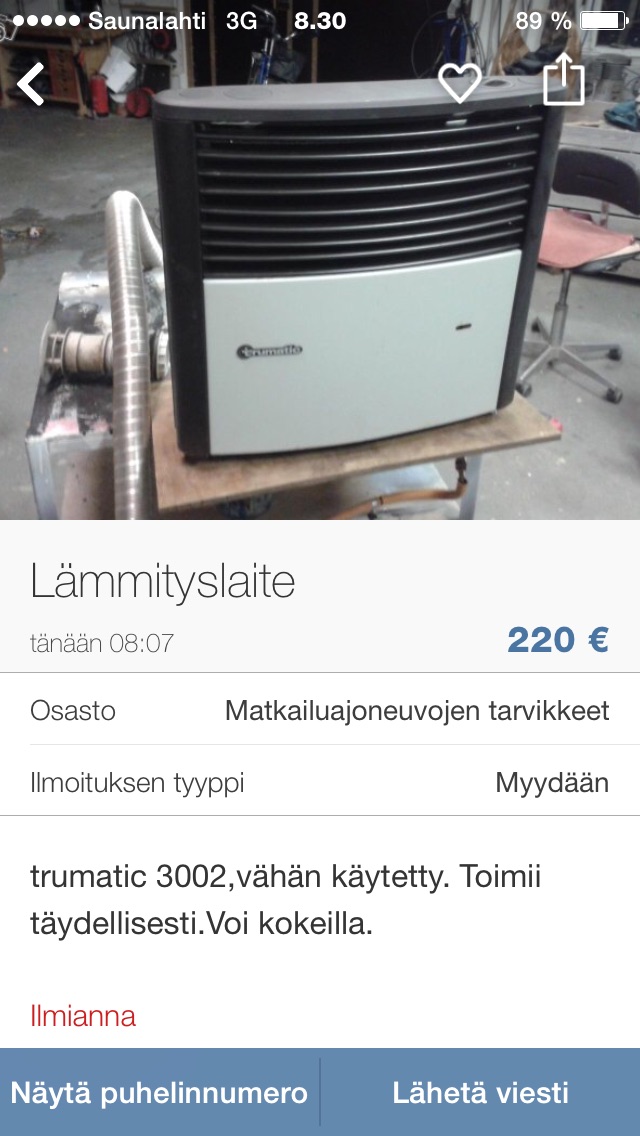This screenshot has width=640, height=1136.
Task: Report the ad via Ilmianna
Action: 83,1016
